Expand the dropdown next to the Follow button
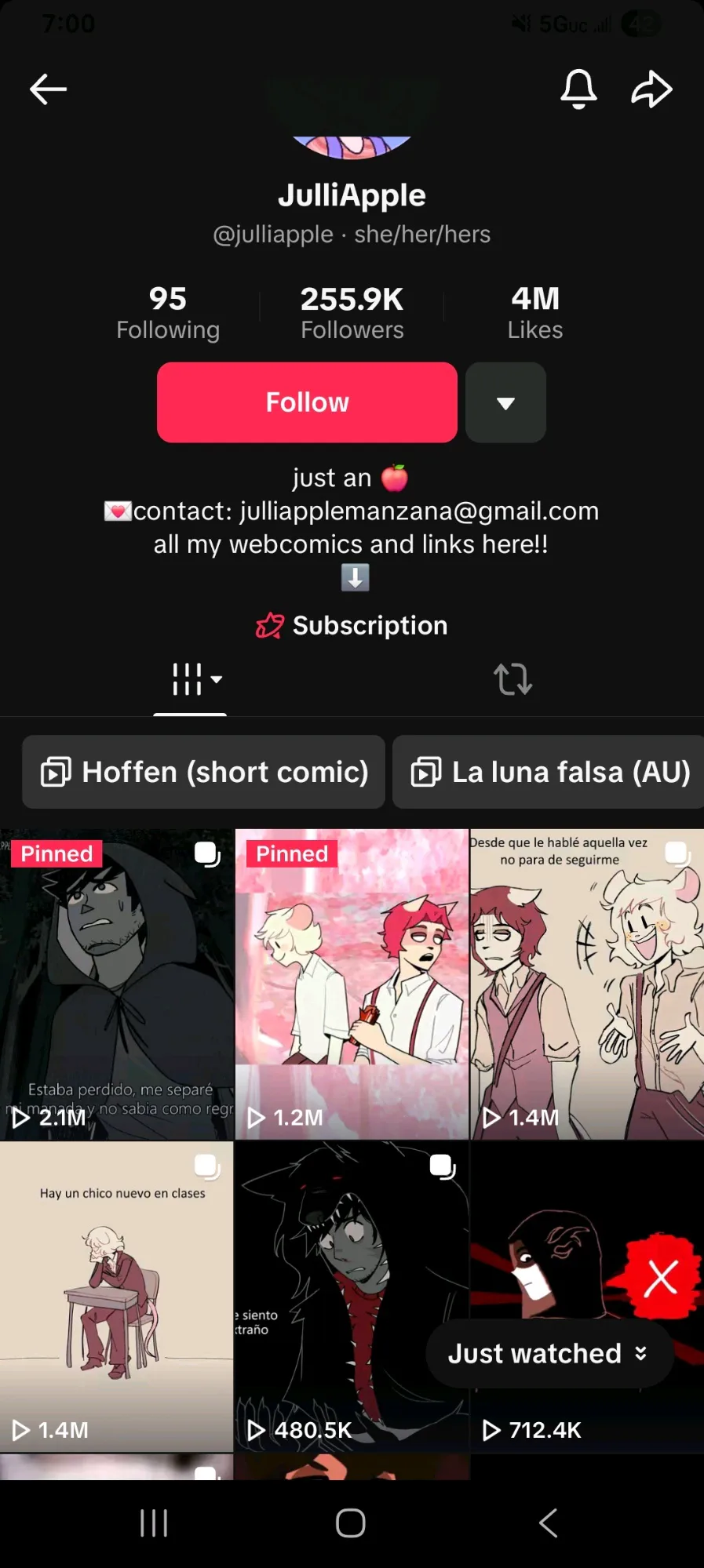The height and width of the screenshot is (1568, 704). point(505,402)
